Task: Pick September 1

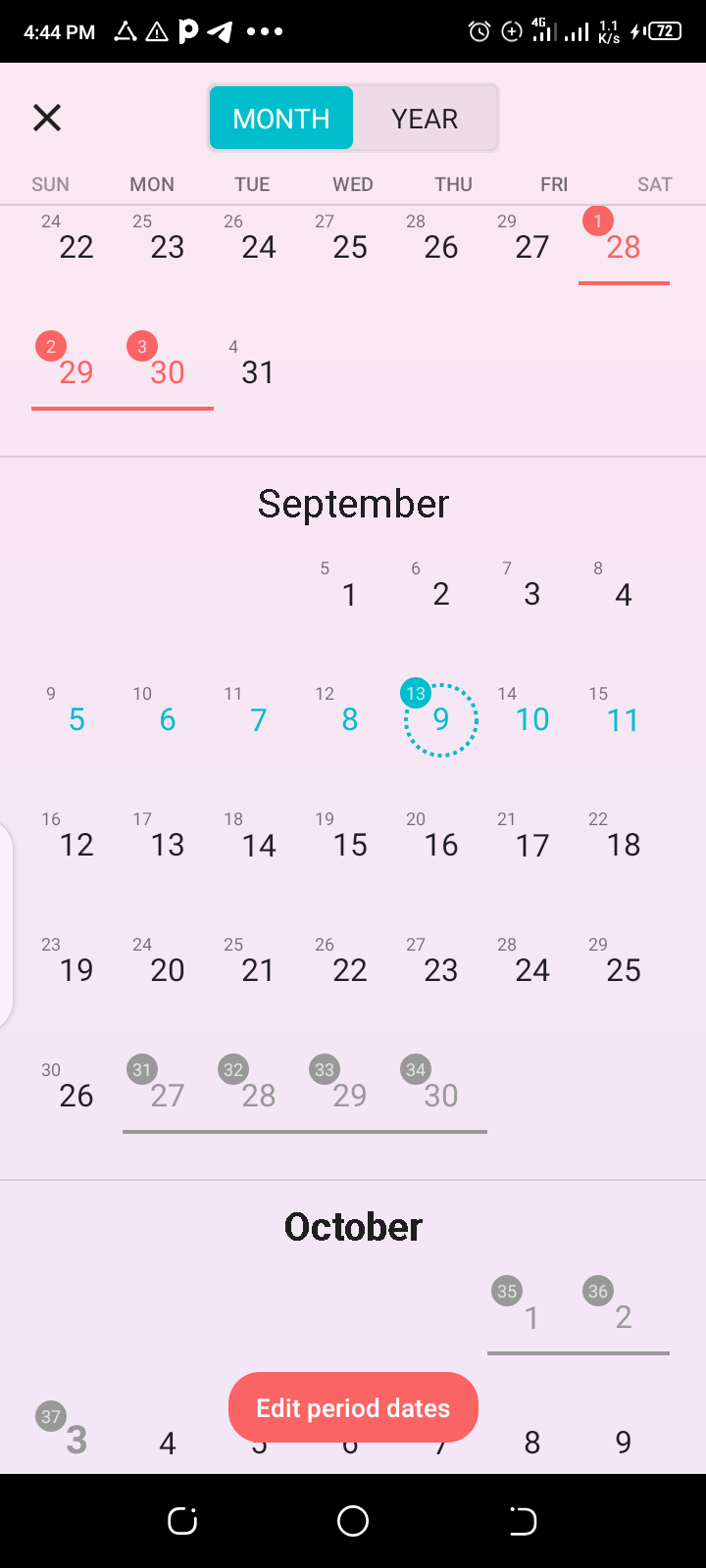Action: pos(349,594)
